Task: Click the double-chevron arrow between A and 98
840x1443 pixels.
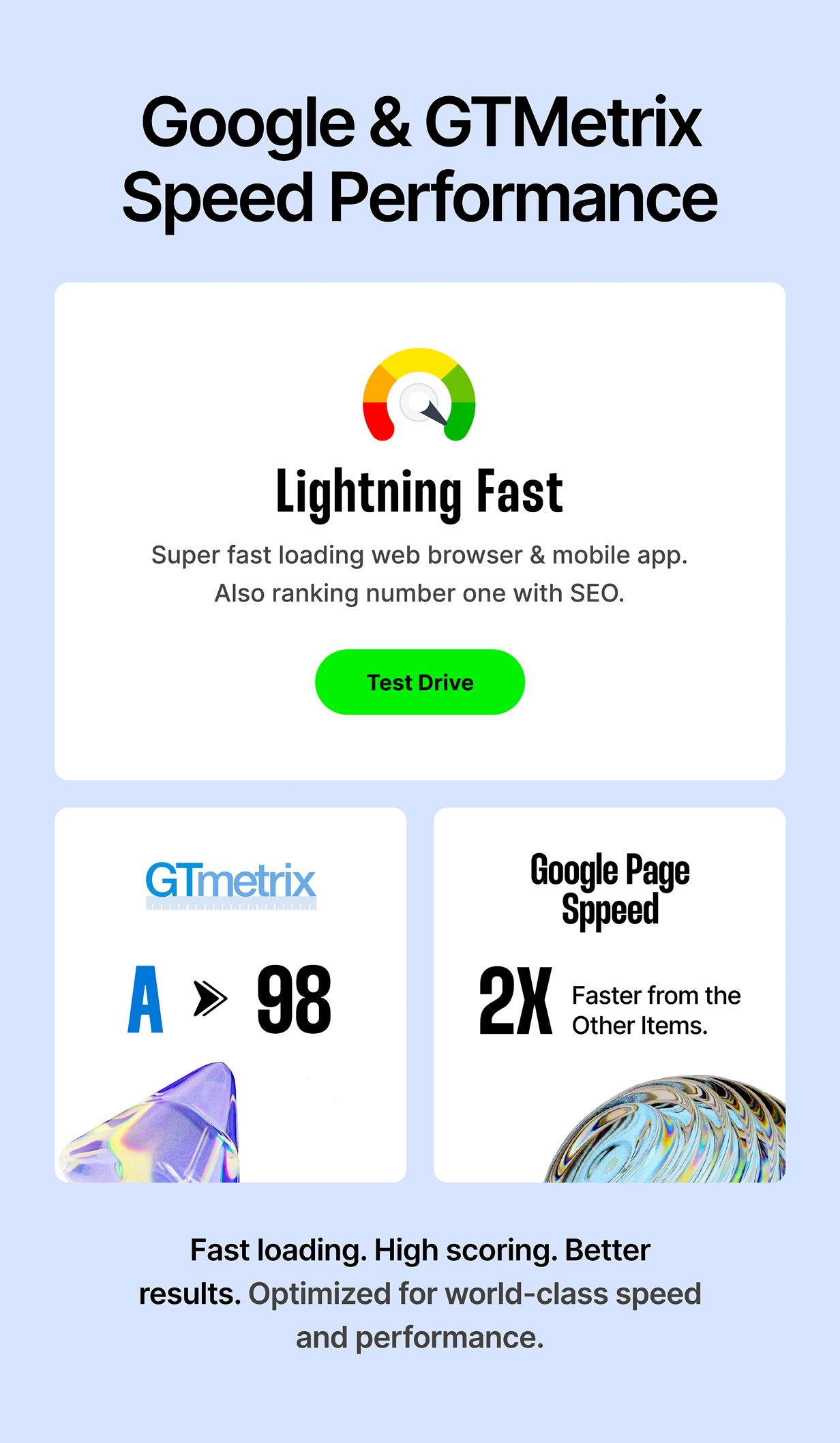Action: click(x=212, y=997)
